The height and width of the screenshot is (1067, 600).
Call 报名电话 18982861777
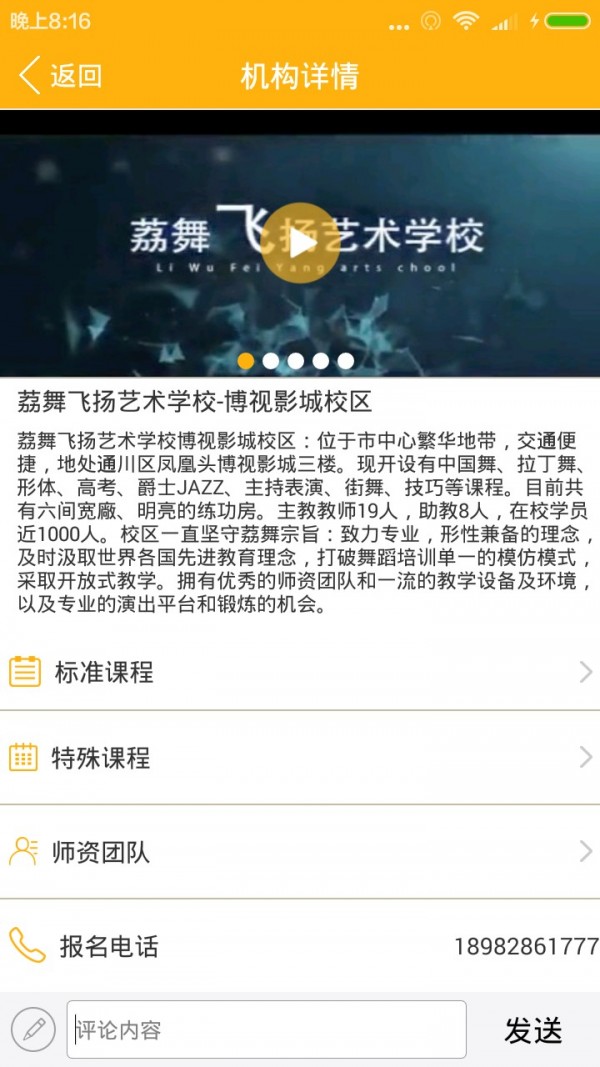(x=525, y=946)
